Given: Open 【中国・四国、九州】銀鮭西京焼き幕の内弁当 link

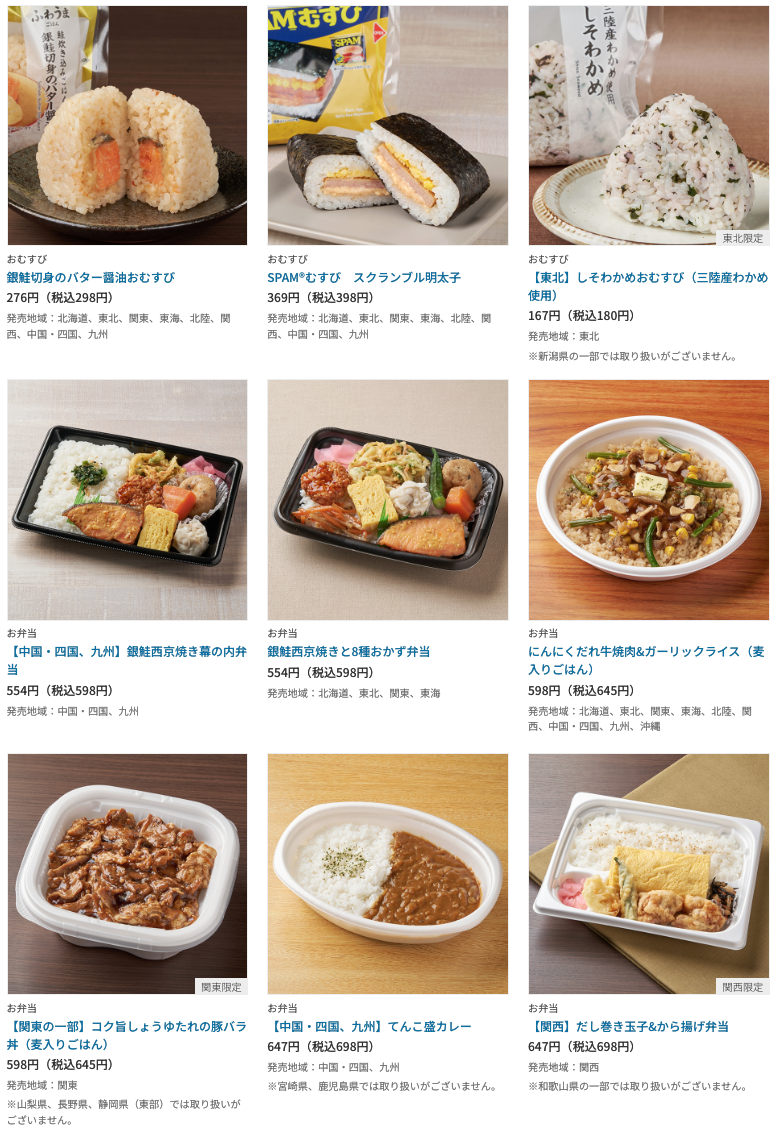Looking at the screenshot, I should [126, 660].
